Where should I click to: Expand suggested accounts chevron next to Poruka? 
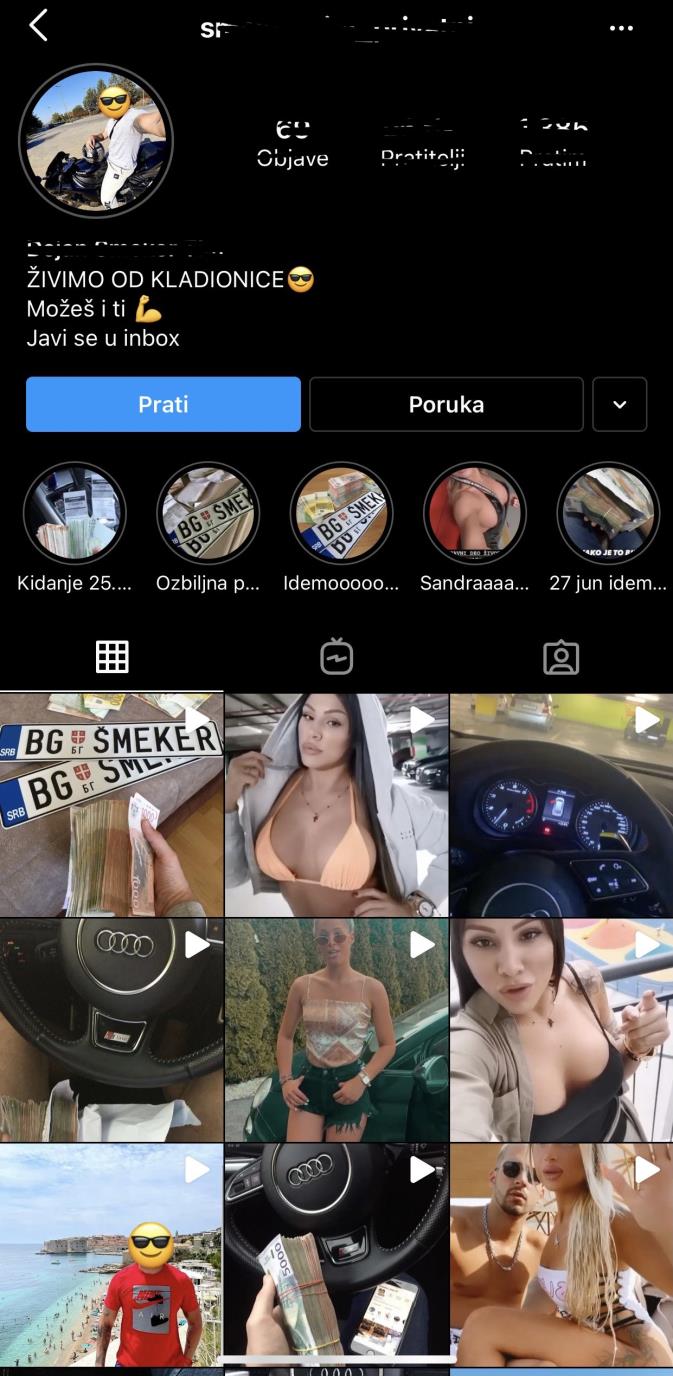(x=620, y=404)
